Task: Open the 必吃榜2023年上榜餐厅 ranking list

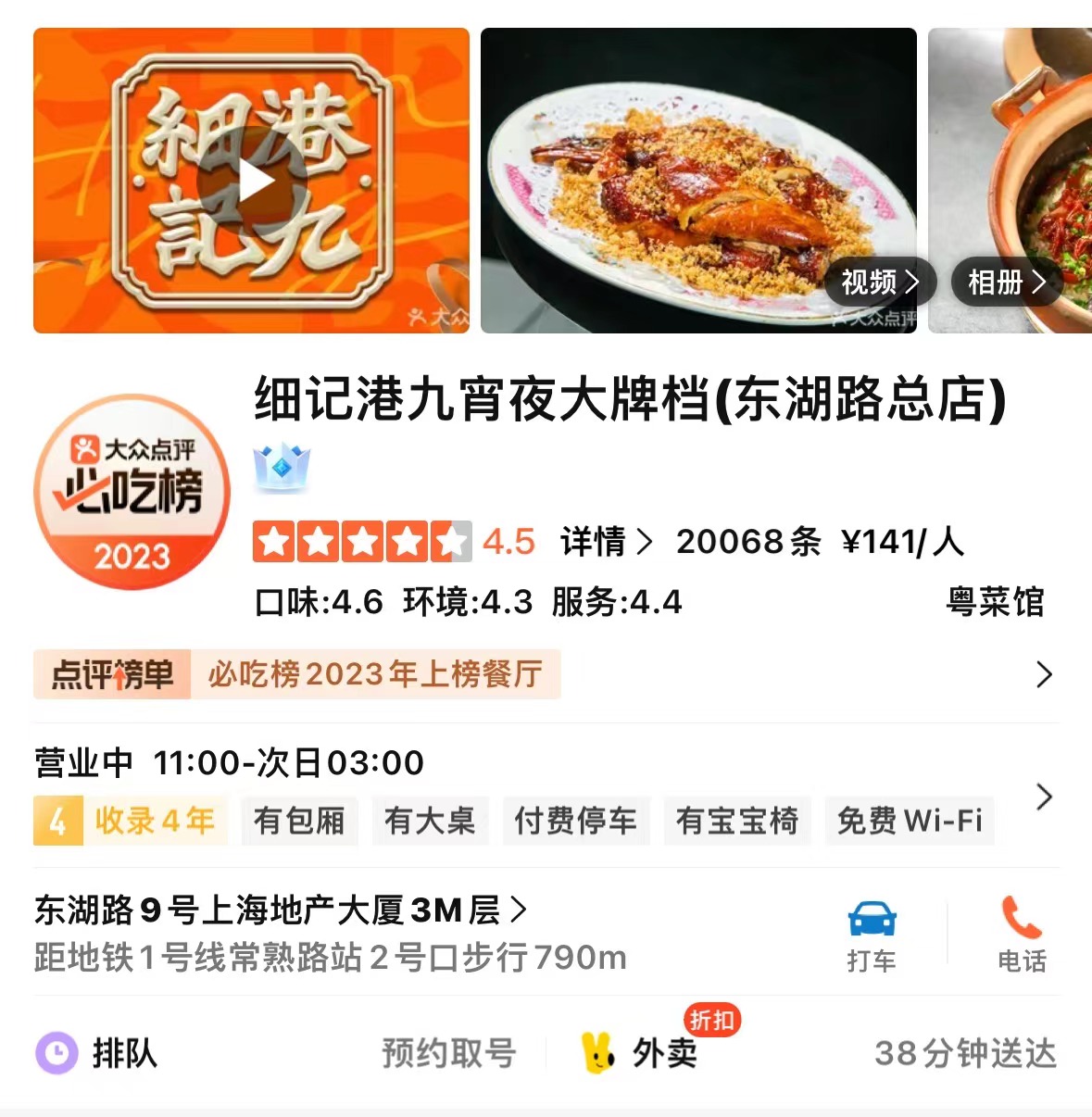Action: tap(374, 674)
